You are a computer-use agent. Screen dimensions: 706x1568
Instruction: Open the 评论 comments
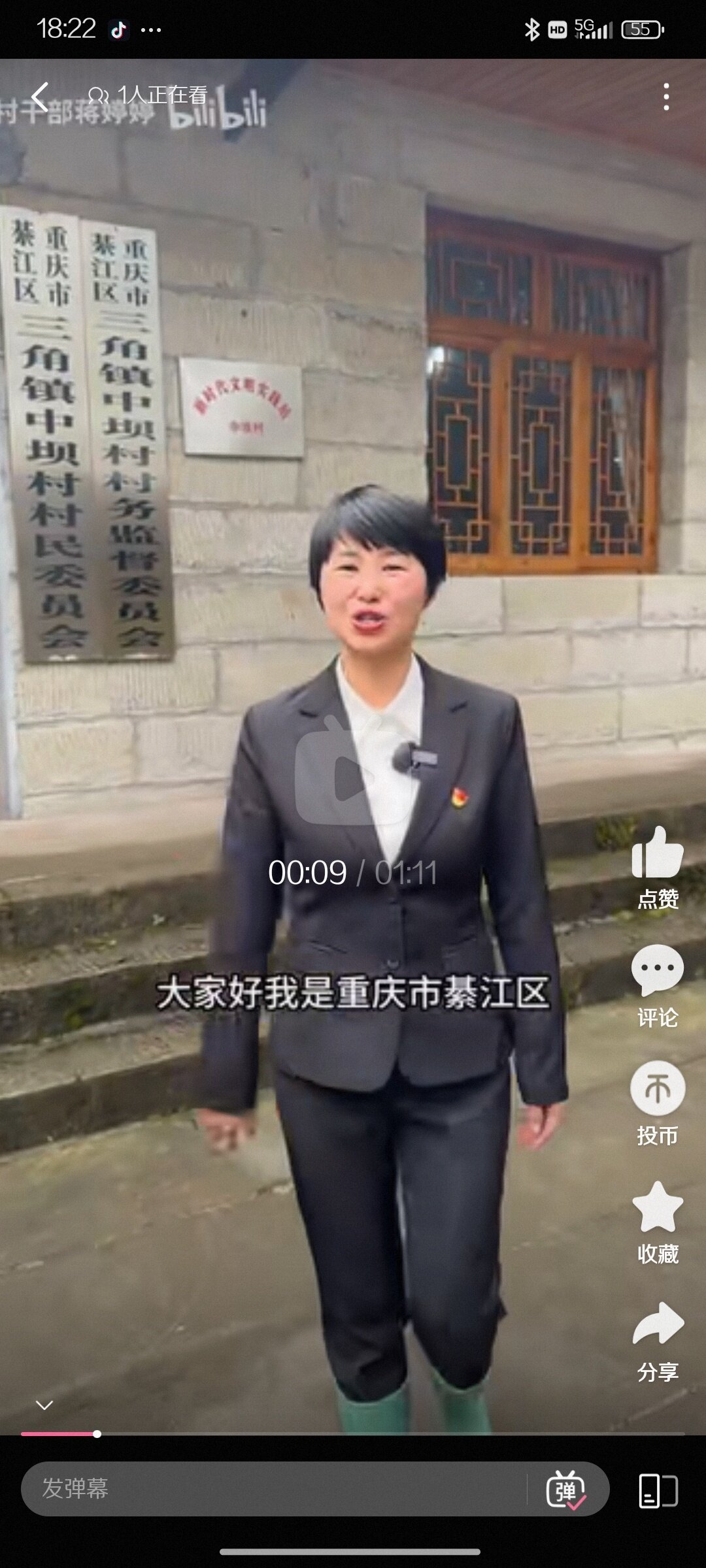(658, 985)
